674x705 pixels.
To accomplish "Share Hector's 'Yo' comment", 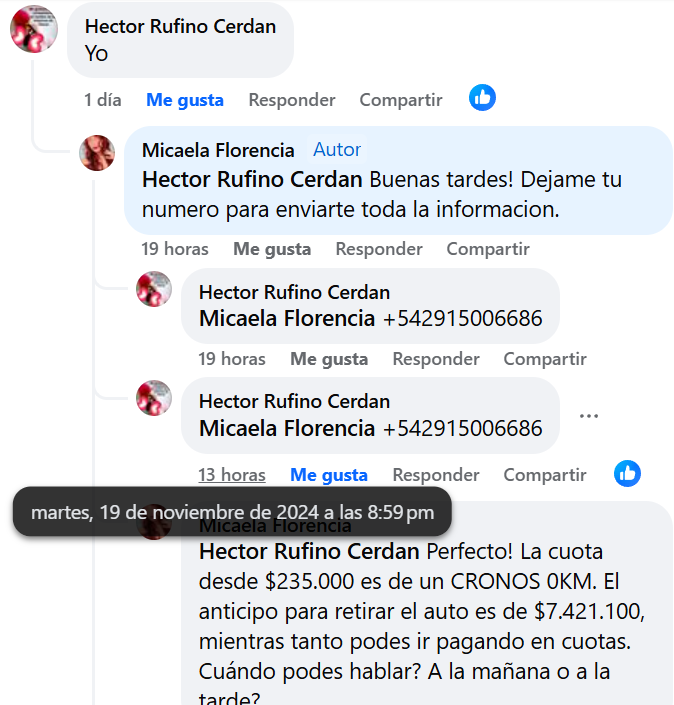I will pos(400,100).
